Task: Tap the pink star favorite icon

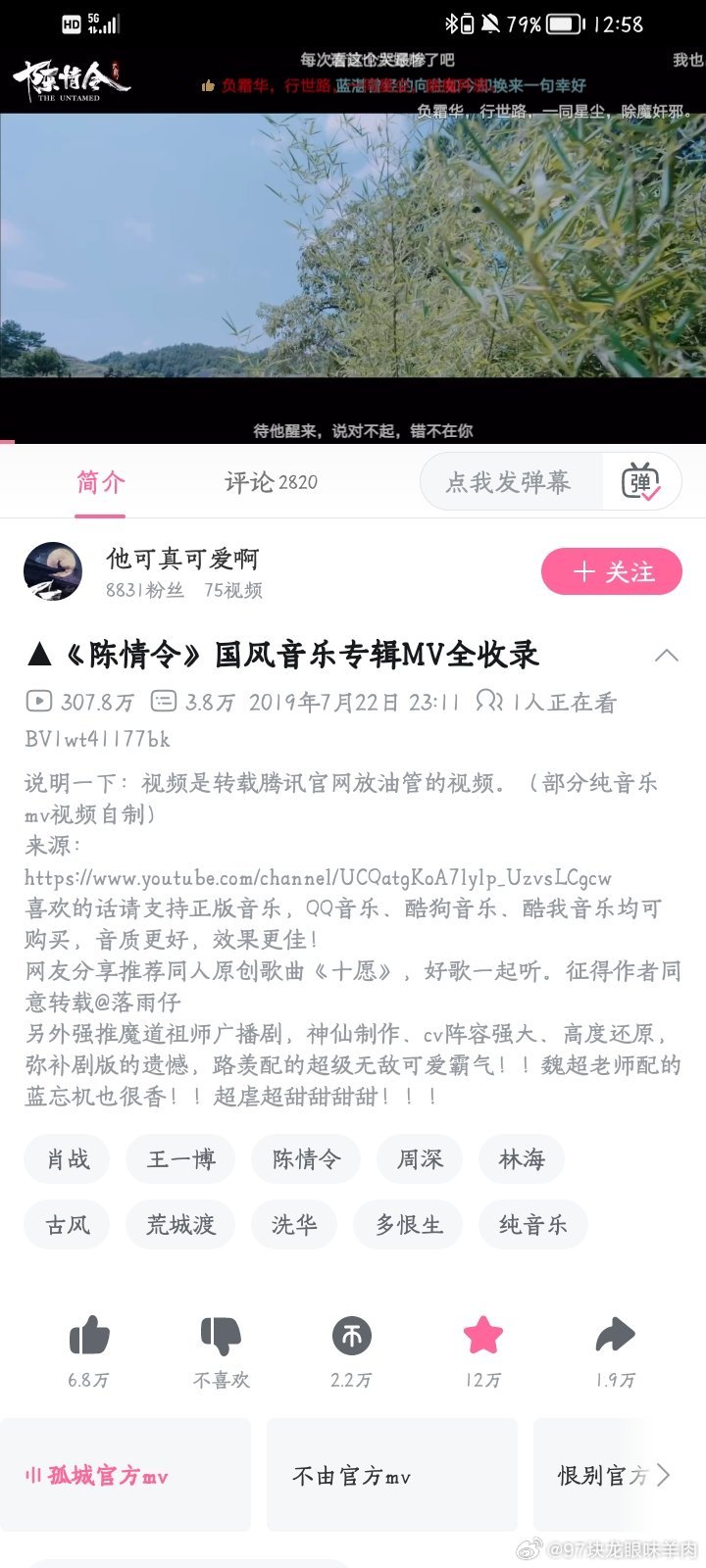Action: [483, 1335]
